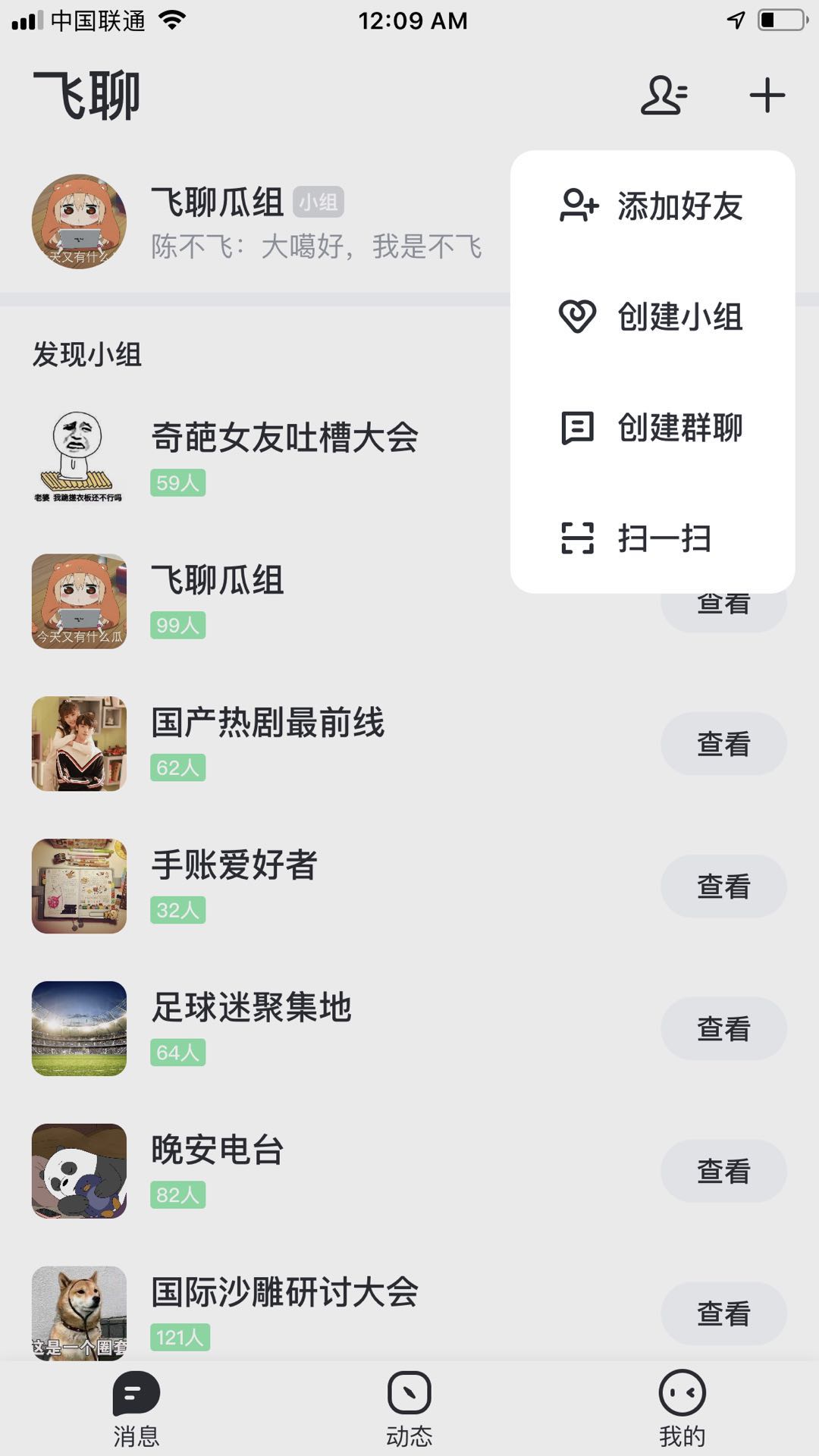
Task: Select 创建群聊 to start group chat
Action: (652, 428)
